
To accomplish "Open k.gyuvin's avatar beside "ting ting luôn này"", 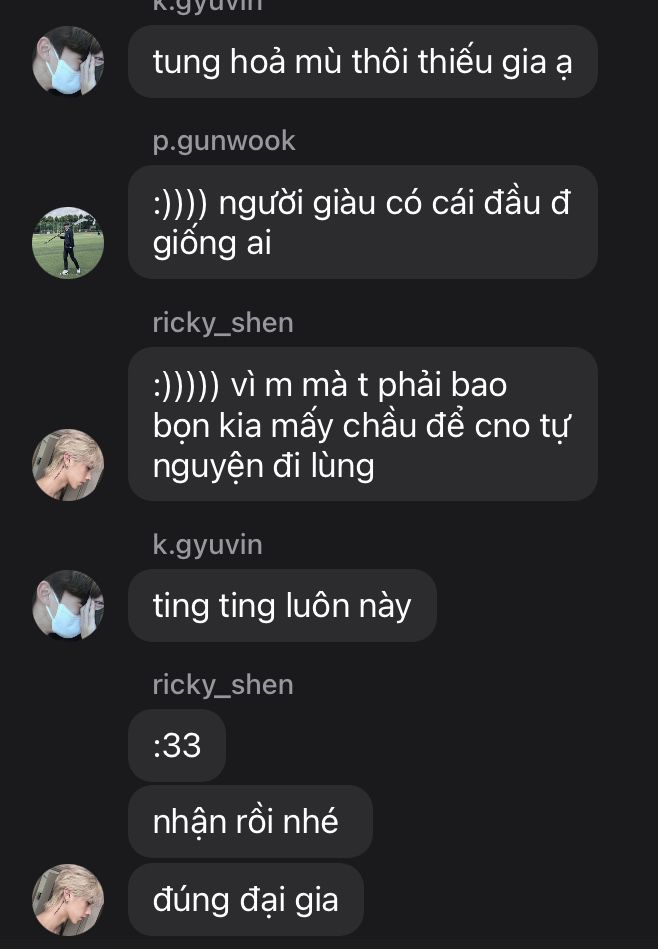I will pyautogui.click(x=68, y=605).
